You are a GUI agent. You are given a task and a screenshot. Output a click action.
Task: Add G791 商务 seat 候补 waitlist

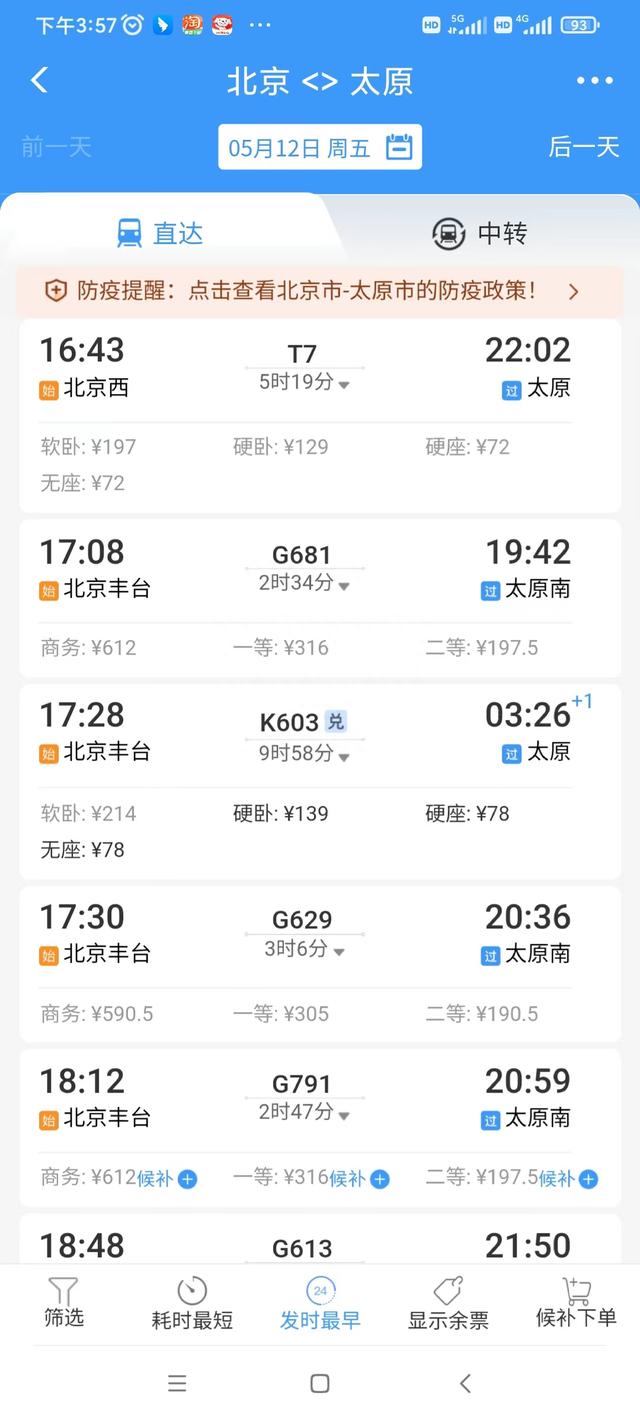(167, 1179)
